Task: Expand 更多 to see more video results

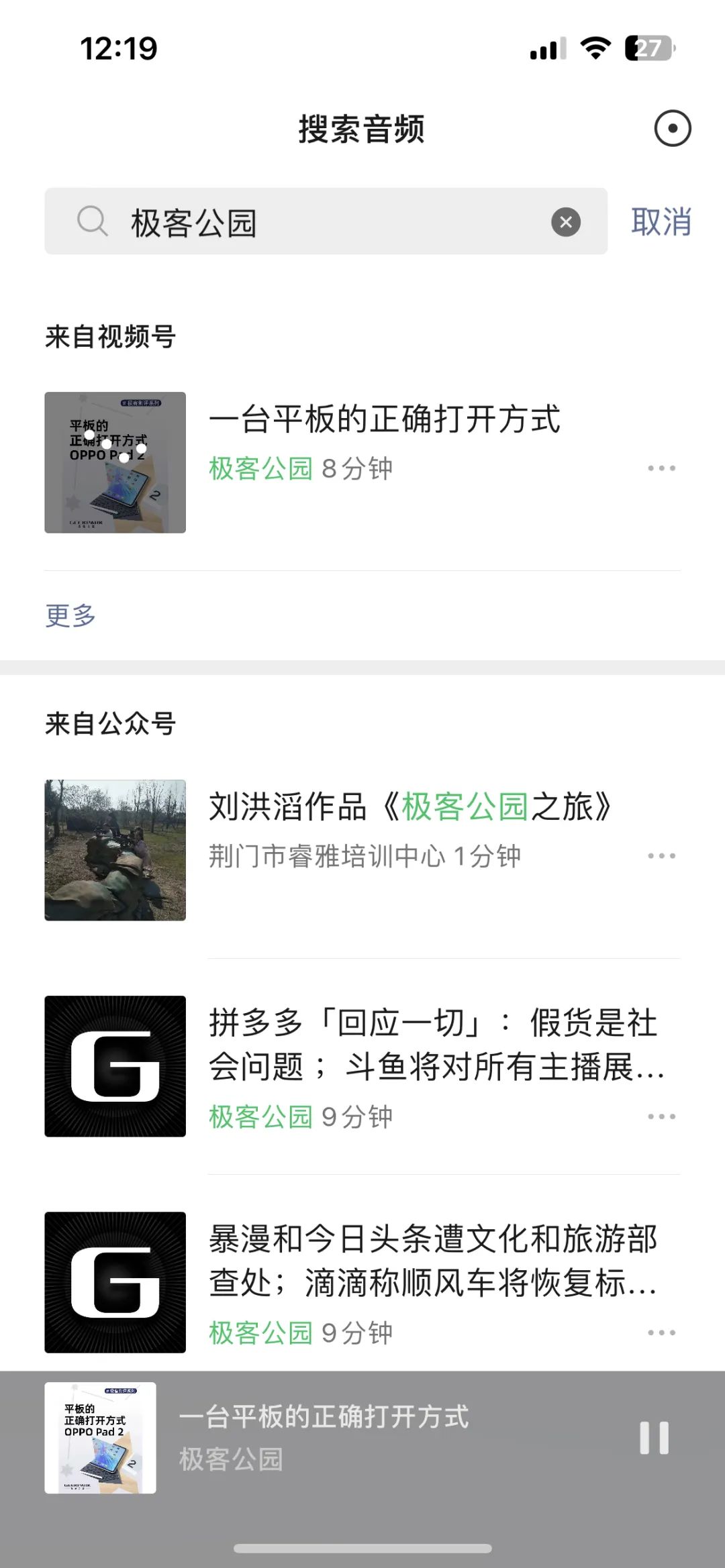Action: click(69, 615)
